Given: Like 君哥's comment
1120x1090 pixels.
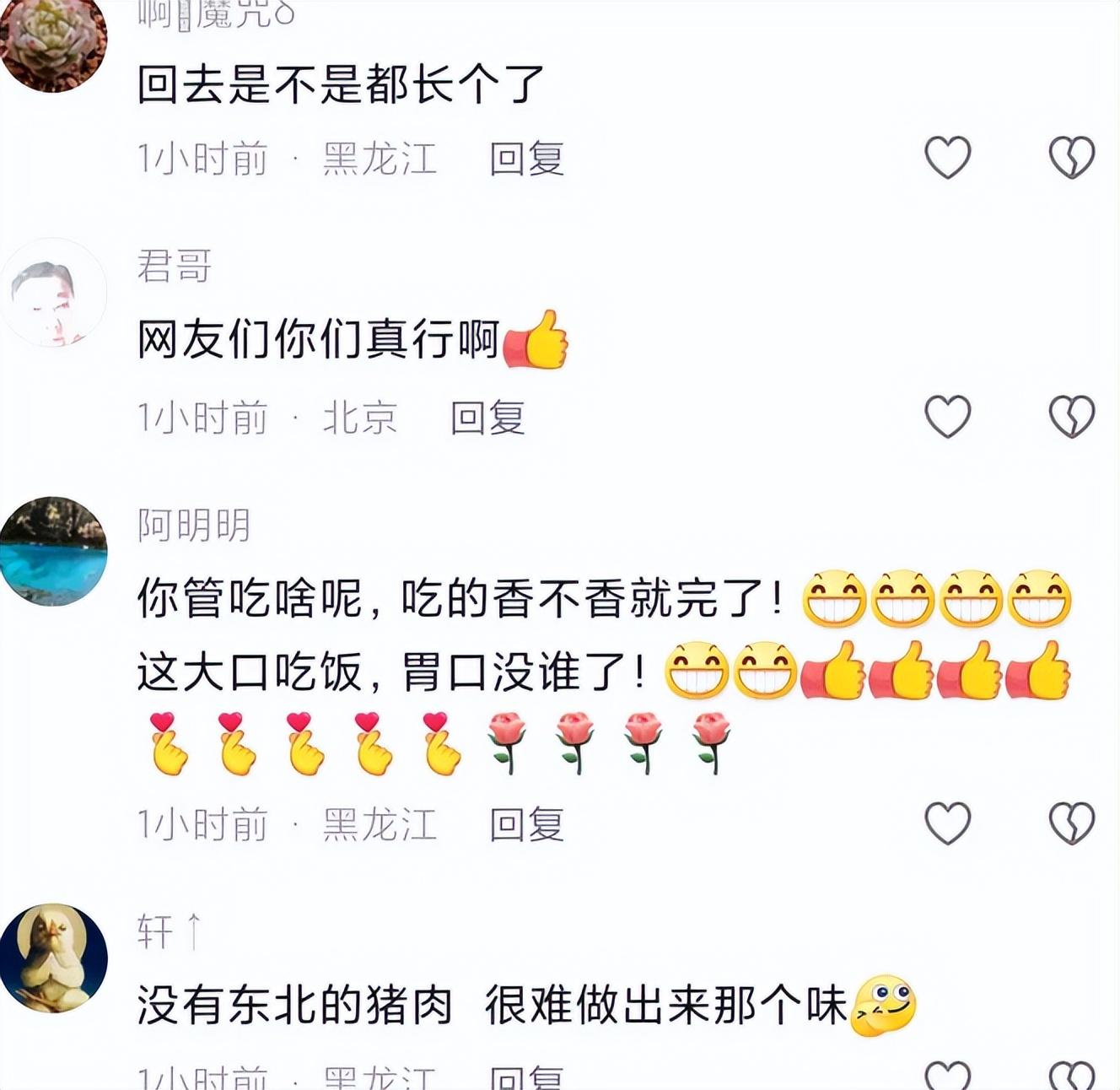Looking at the screenshot, I should (948, 417).
